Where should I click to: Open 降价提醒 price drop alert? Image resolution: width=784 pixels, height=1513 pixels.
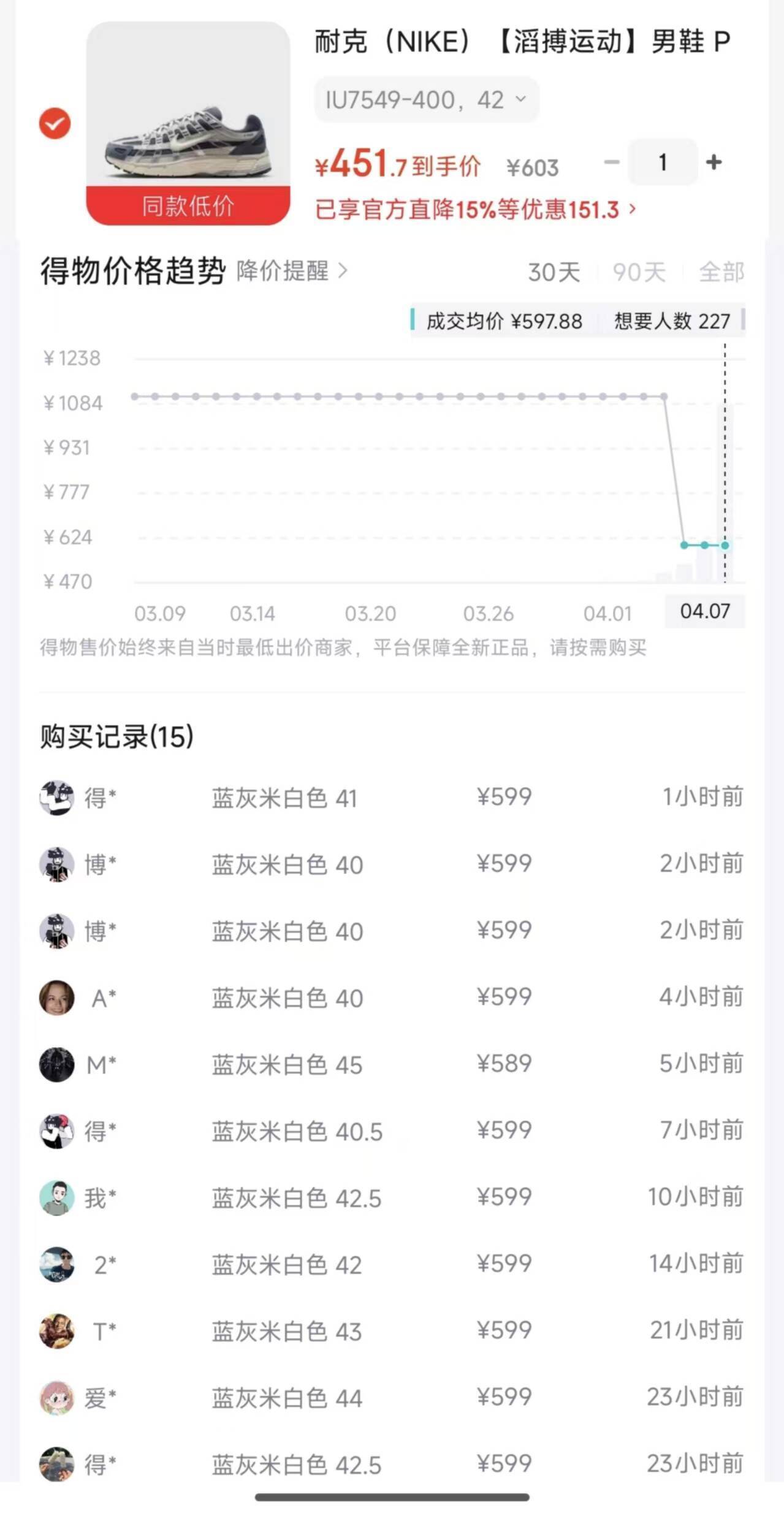tap(292, 271)
